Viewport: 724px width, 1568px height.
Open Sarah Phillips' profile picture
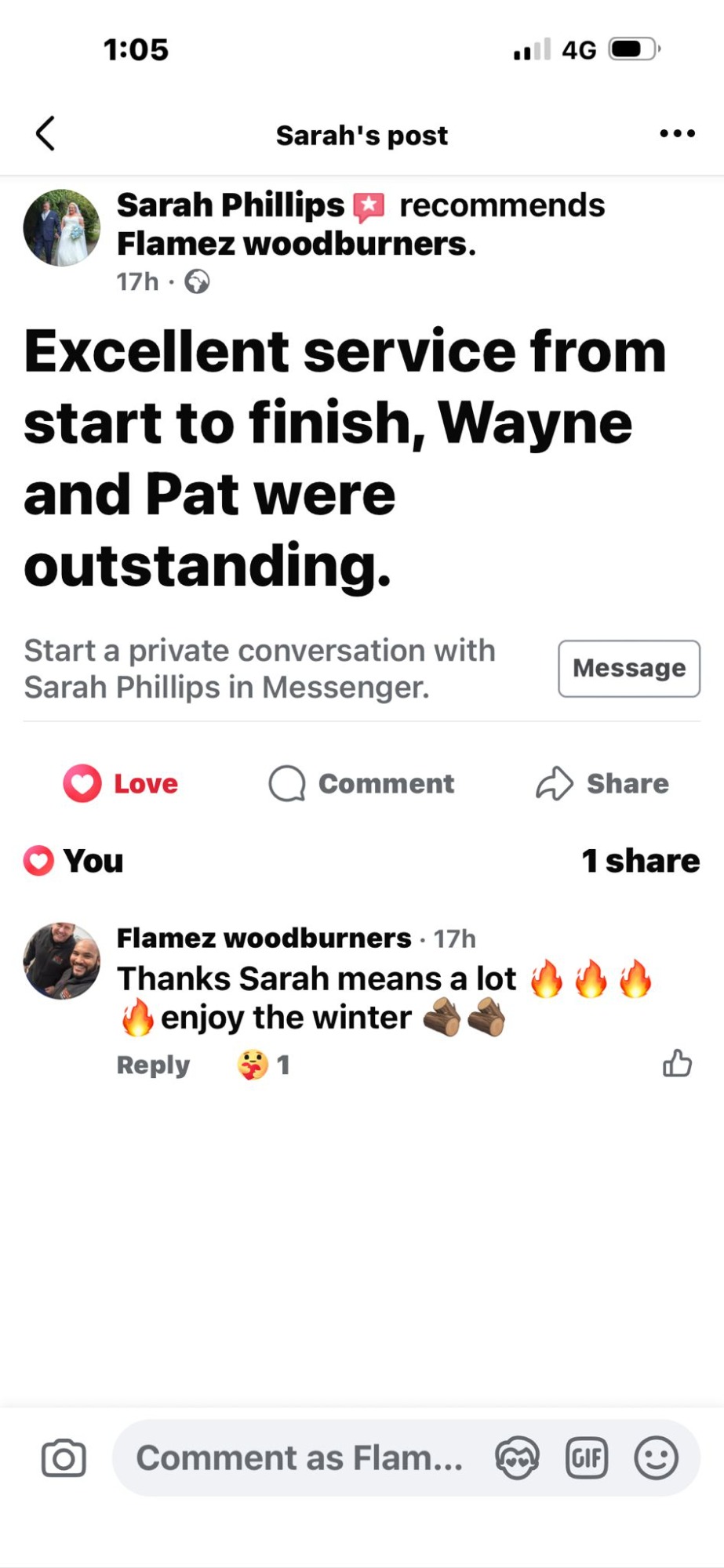click(62, 228)
